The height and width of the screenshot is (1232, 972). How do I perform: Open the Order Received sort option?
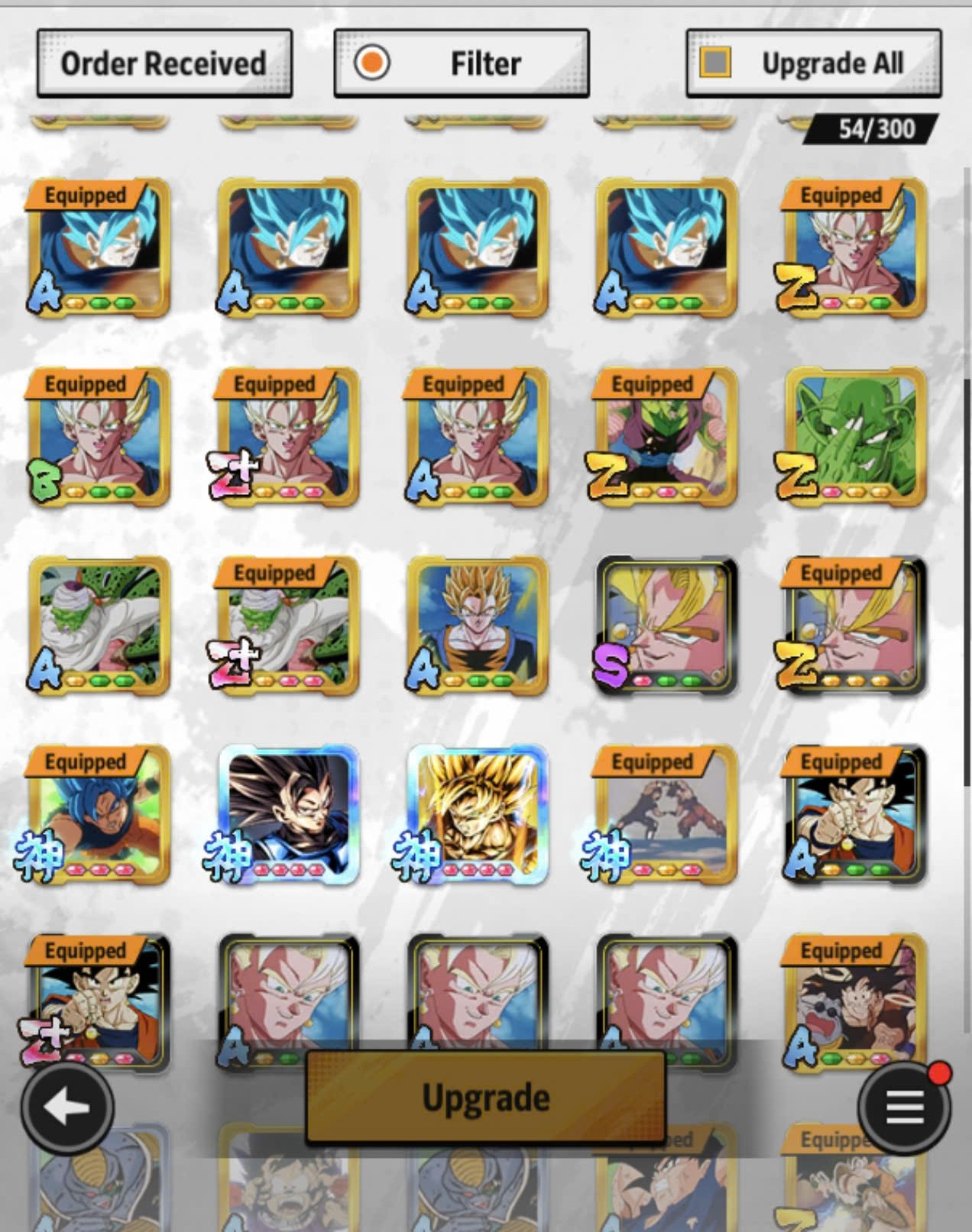164,63
